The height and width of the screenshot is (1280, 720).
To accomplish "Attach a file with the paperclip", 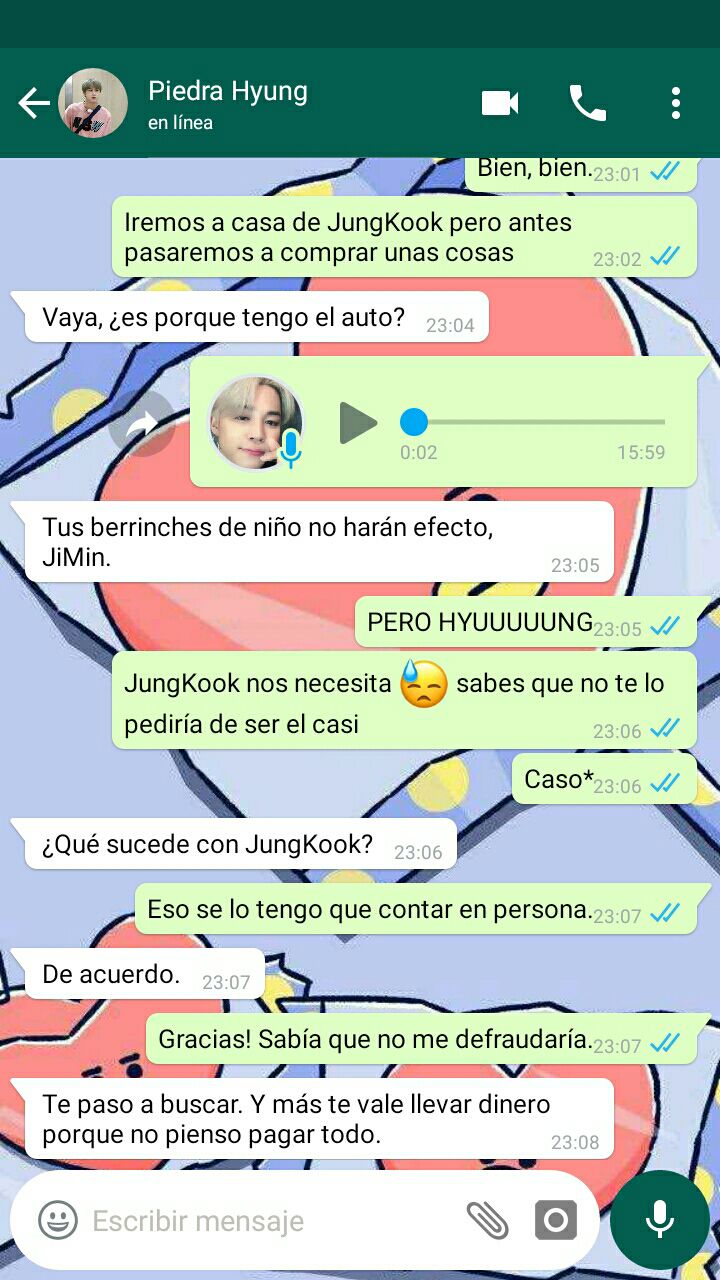I will (487, 1220).
